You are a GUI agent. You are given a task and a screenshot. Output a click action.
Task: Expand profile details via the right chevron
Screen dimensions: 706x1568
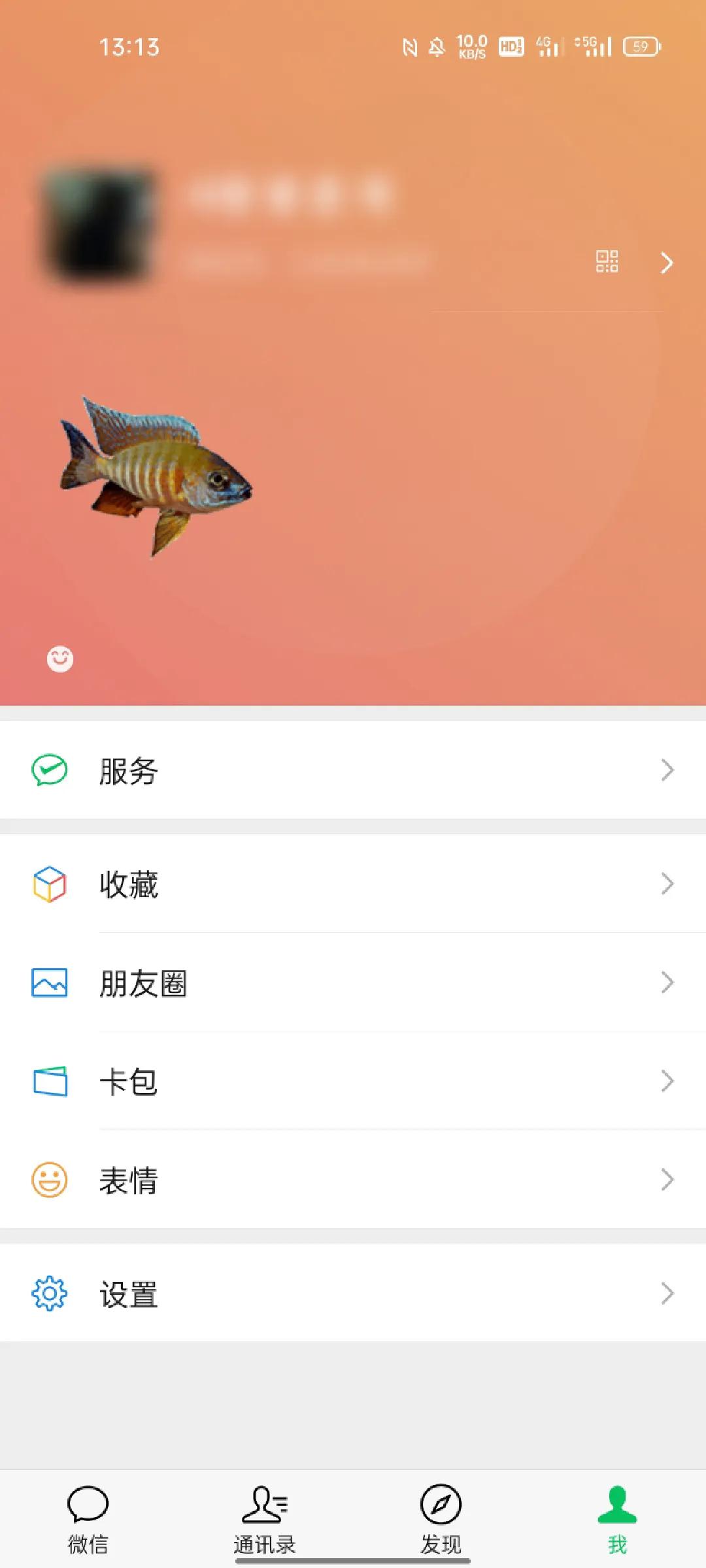(x=666, y=263)
